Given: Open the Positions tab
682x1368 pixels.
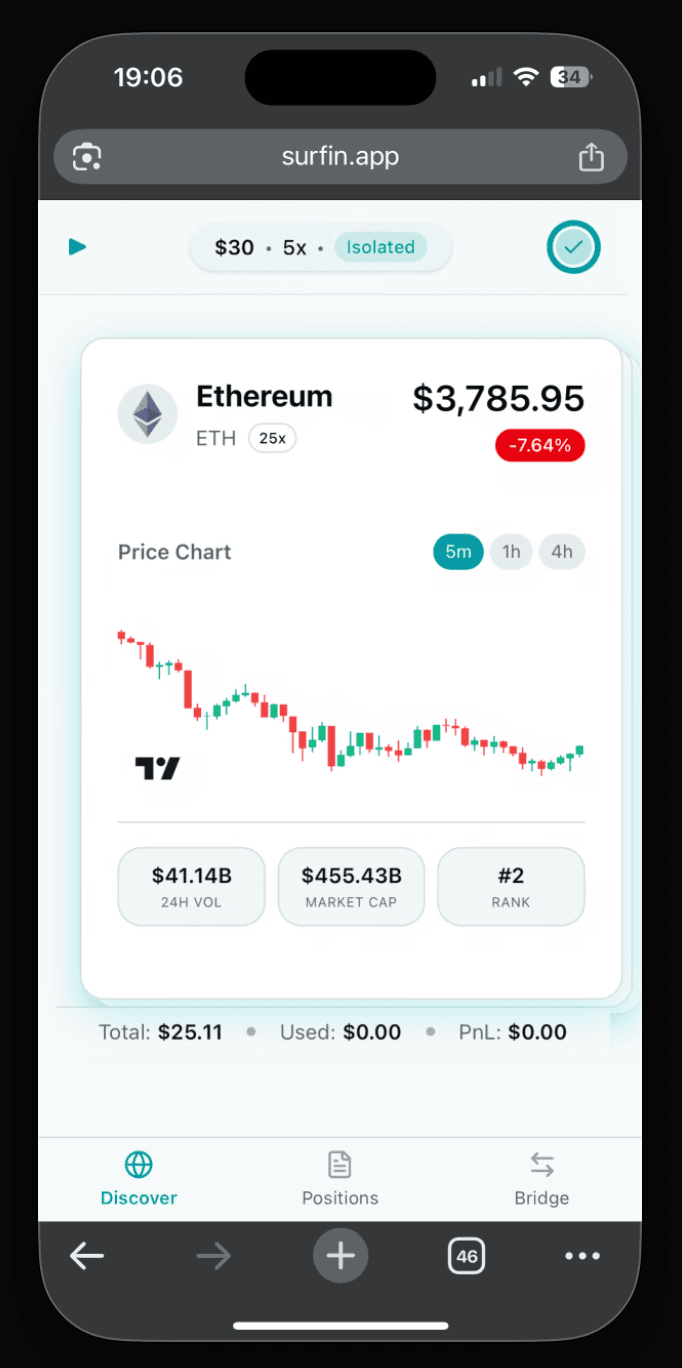Looking at the screenshot, I should pyautogui.click(x=340, y=1179).
